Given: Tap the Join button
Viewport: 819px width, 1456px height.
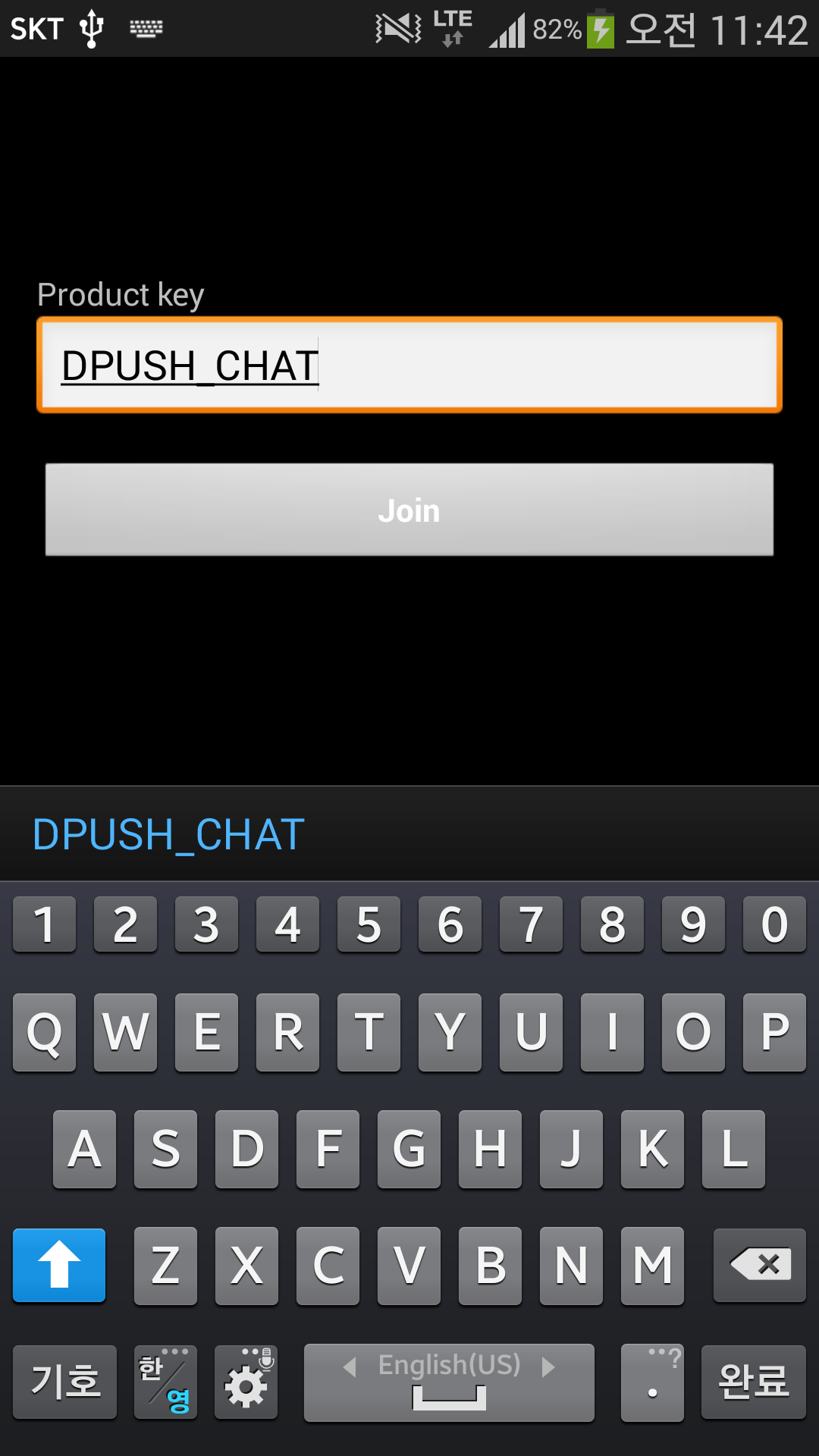Looking at the screenshot, I should click(409, 510).
